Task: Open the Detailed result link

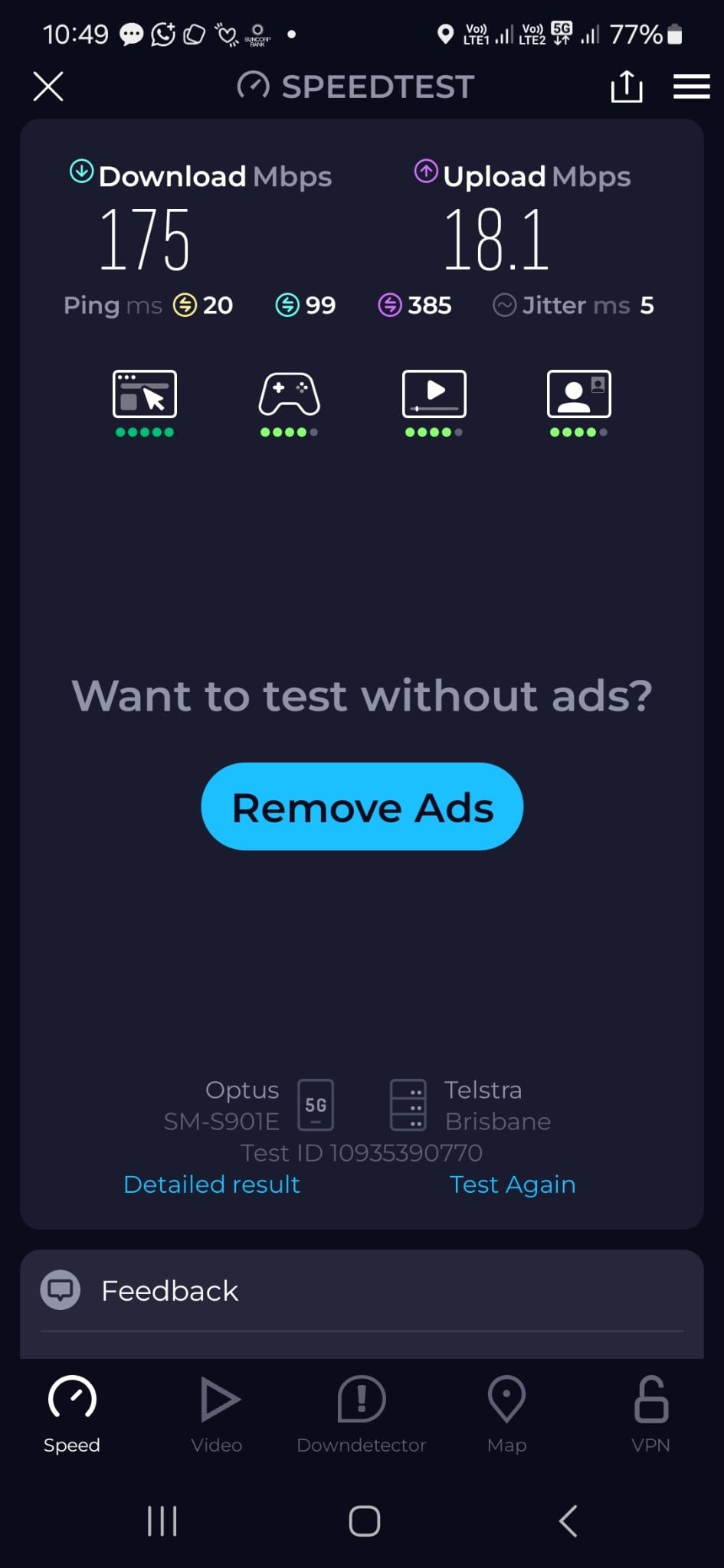Action: pos(211,1184)
